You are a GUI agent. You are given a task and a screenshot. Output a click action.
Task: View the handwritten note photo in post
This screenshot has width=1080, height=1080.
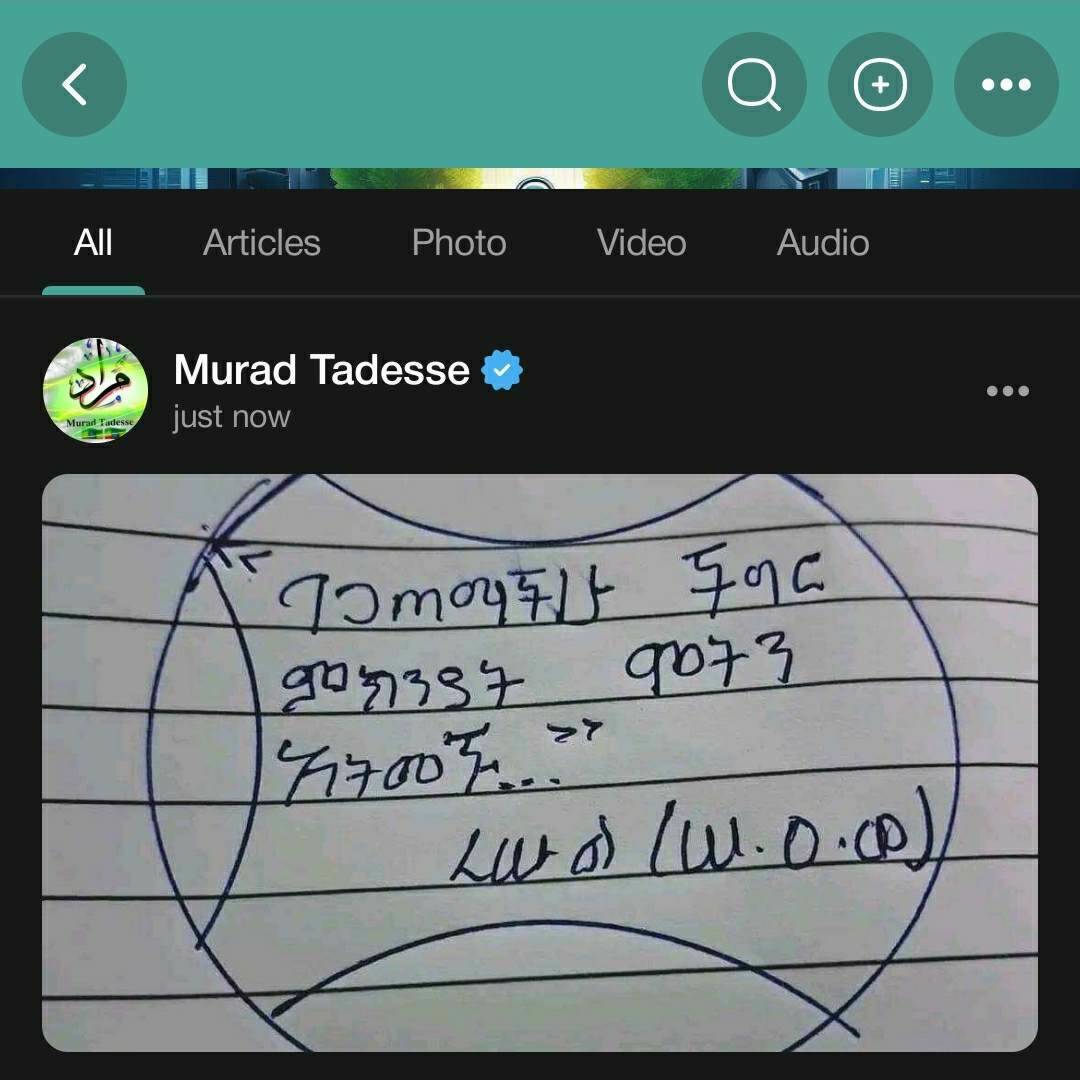pyautogui.click(x=540, y=762)
